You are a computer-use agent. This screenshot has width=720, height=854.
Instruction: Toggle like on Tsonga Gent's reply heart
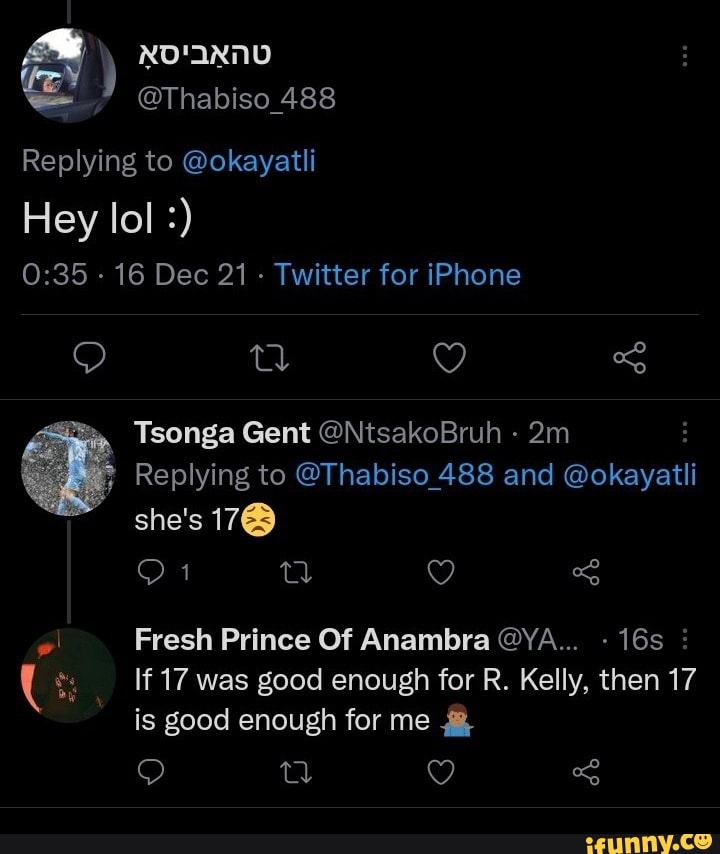coord(440,571)
